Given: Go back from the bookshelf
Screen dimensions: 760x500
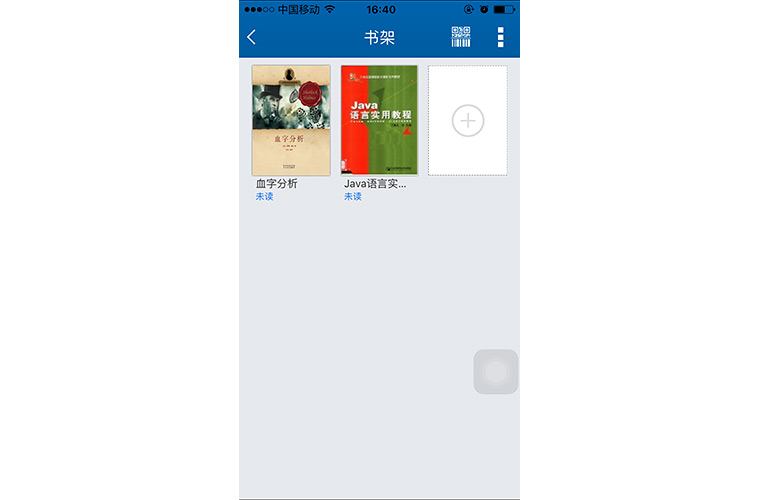Looking at the screenshot, I should pyautogui.click(x=251, y=38).
